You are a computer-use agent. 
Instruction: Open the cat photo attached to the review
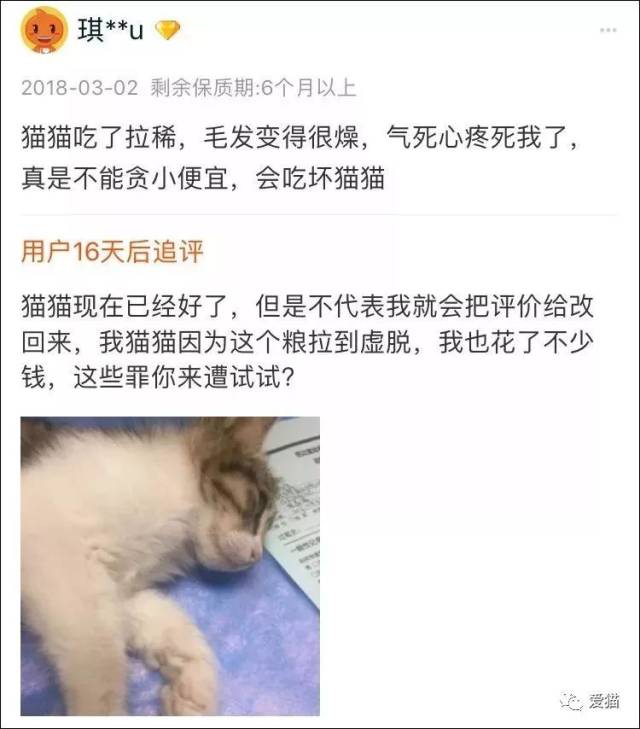[x=170, y=551]
